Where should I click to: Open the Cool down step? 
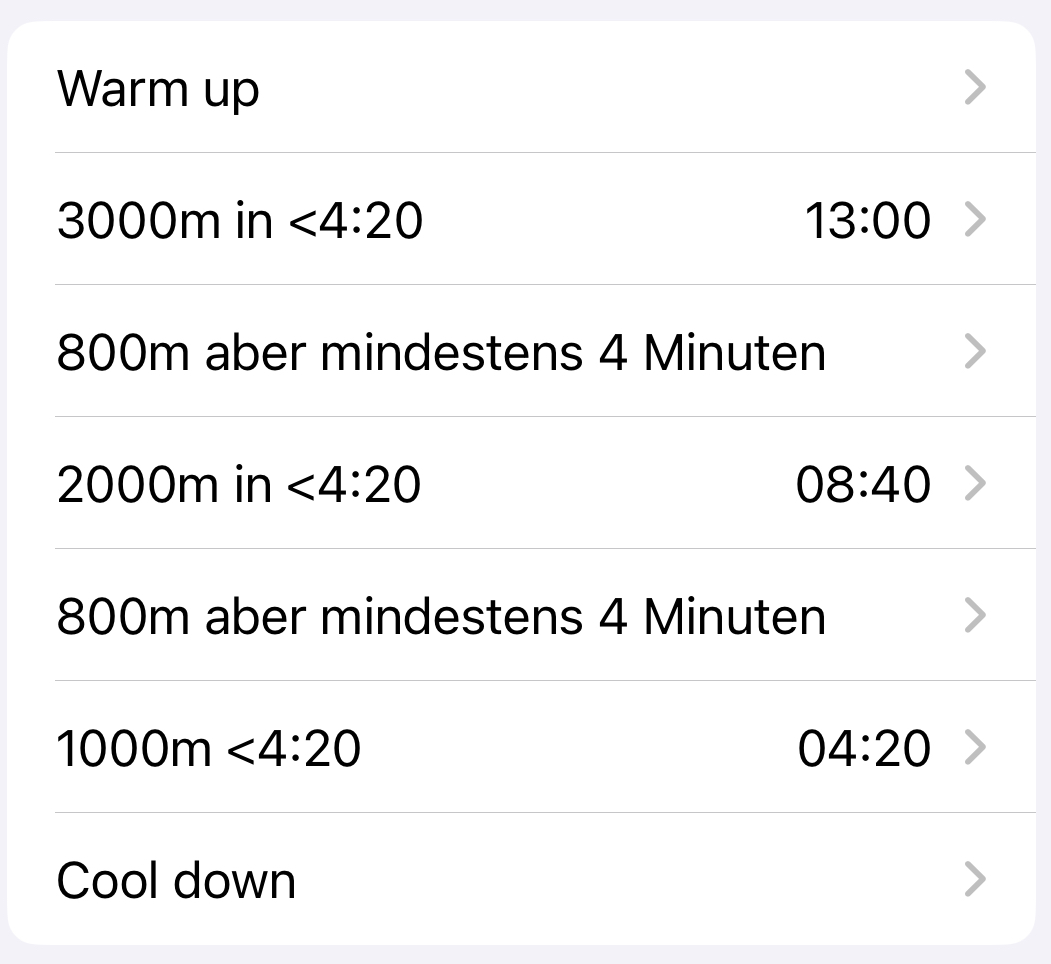[520, 880]
